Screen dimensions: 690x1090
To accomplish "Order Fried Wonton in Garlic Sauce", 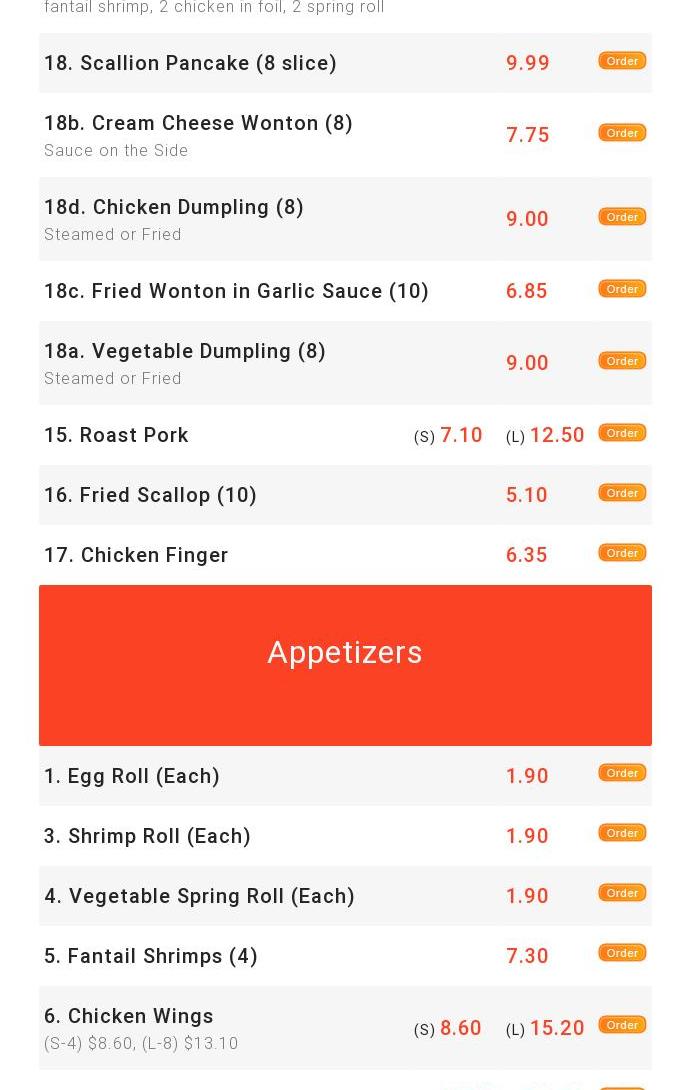I will pos(622,289).
